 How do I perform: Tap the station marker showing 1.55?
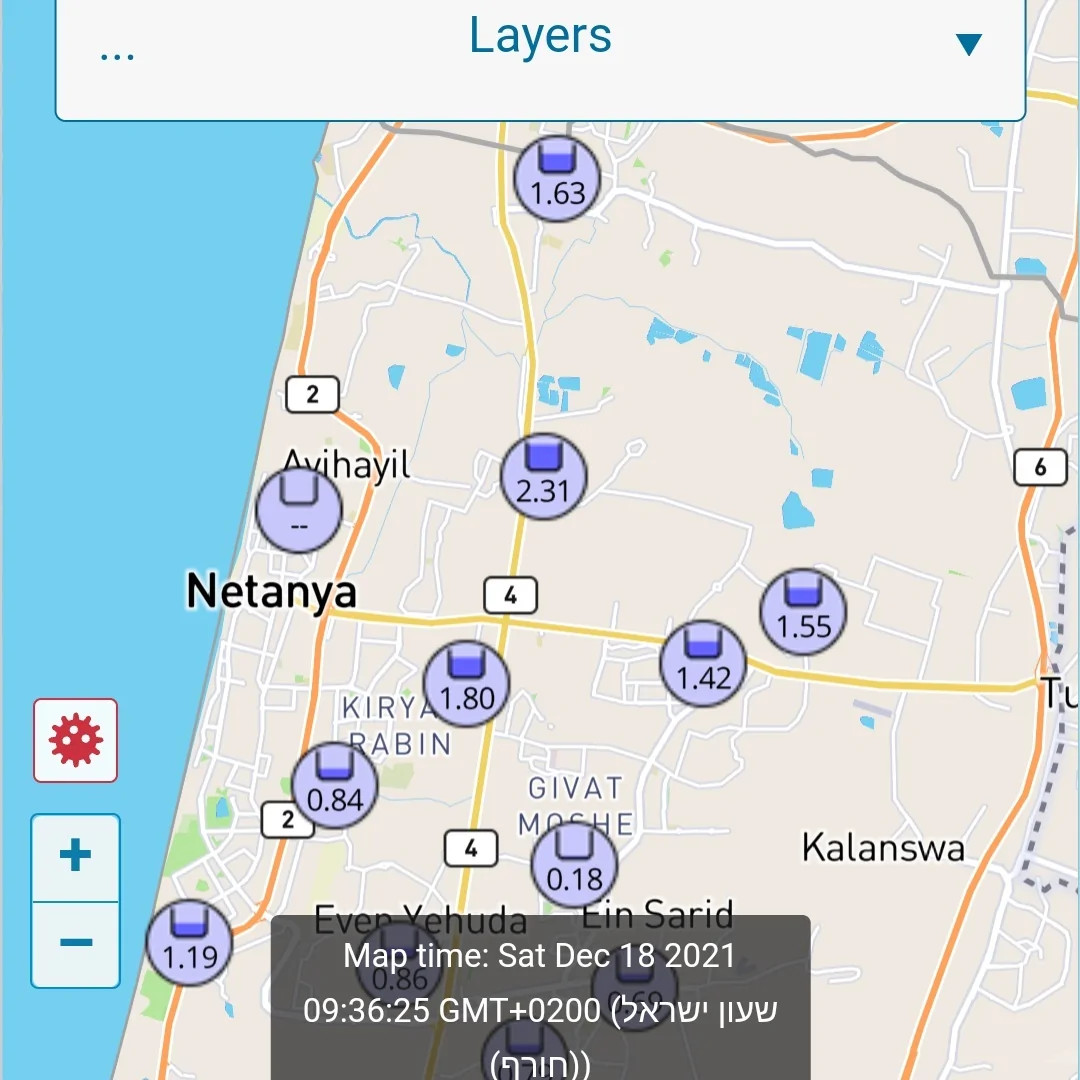(x=803, y=612)
